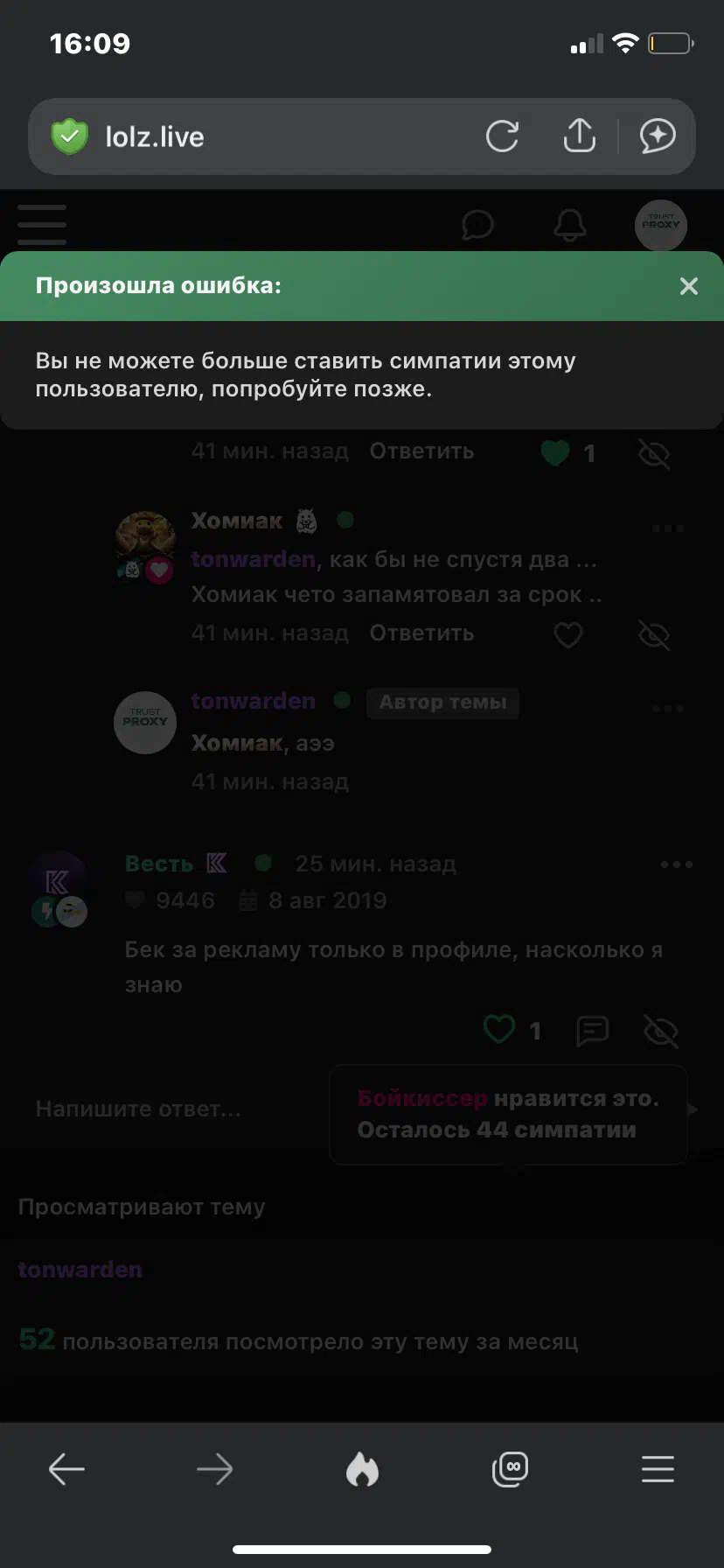Share the current page
Viewport: 724px width, 1568px height.
579,136
